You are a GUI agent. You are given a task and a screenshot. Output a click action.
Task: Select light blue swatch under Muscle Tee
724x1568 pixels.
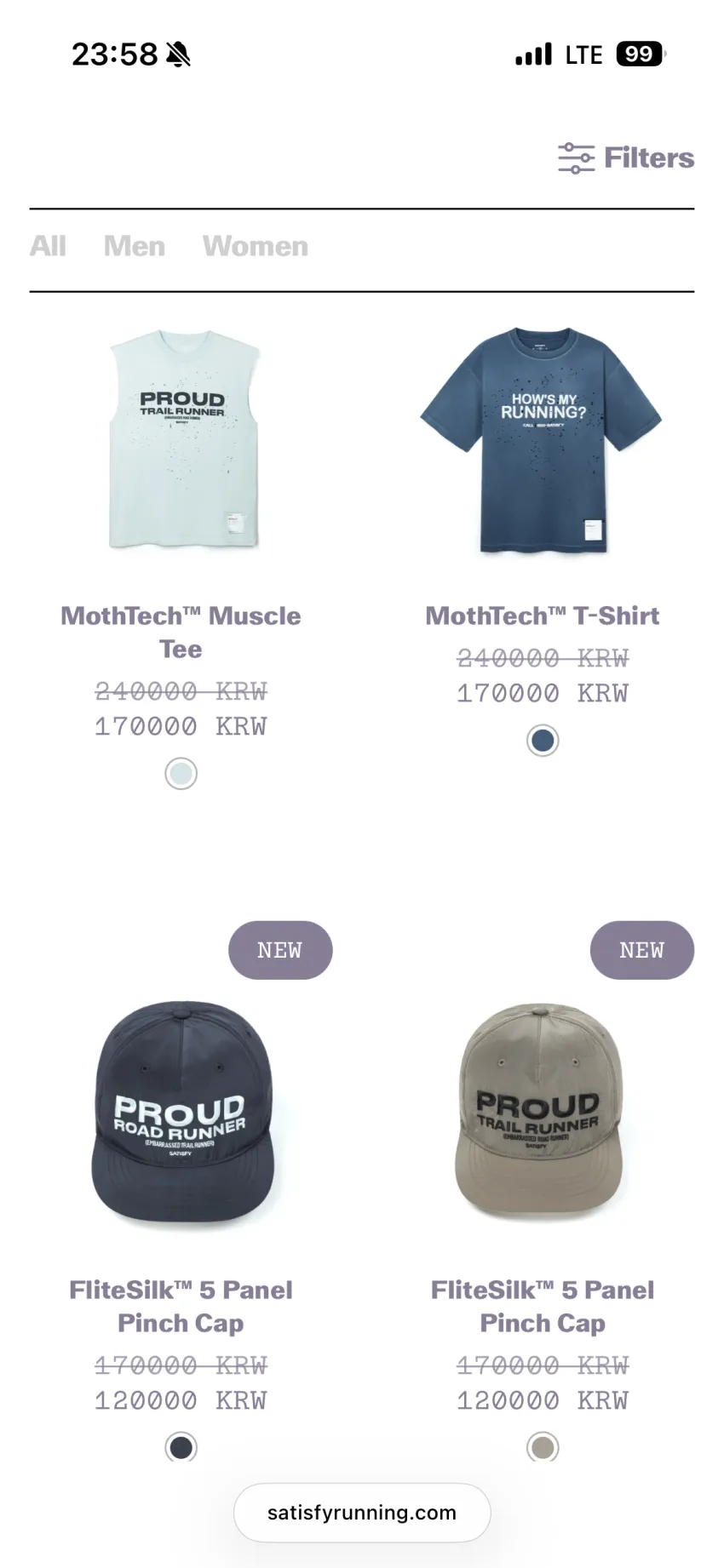click(181, 774)
